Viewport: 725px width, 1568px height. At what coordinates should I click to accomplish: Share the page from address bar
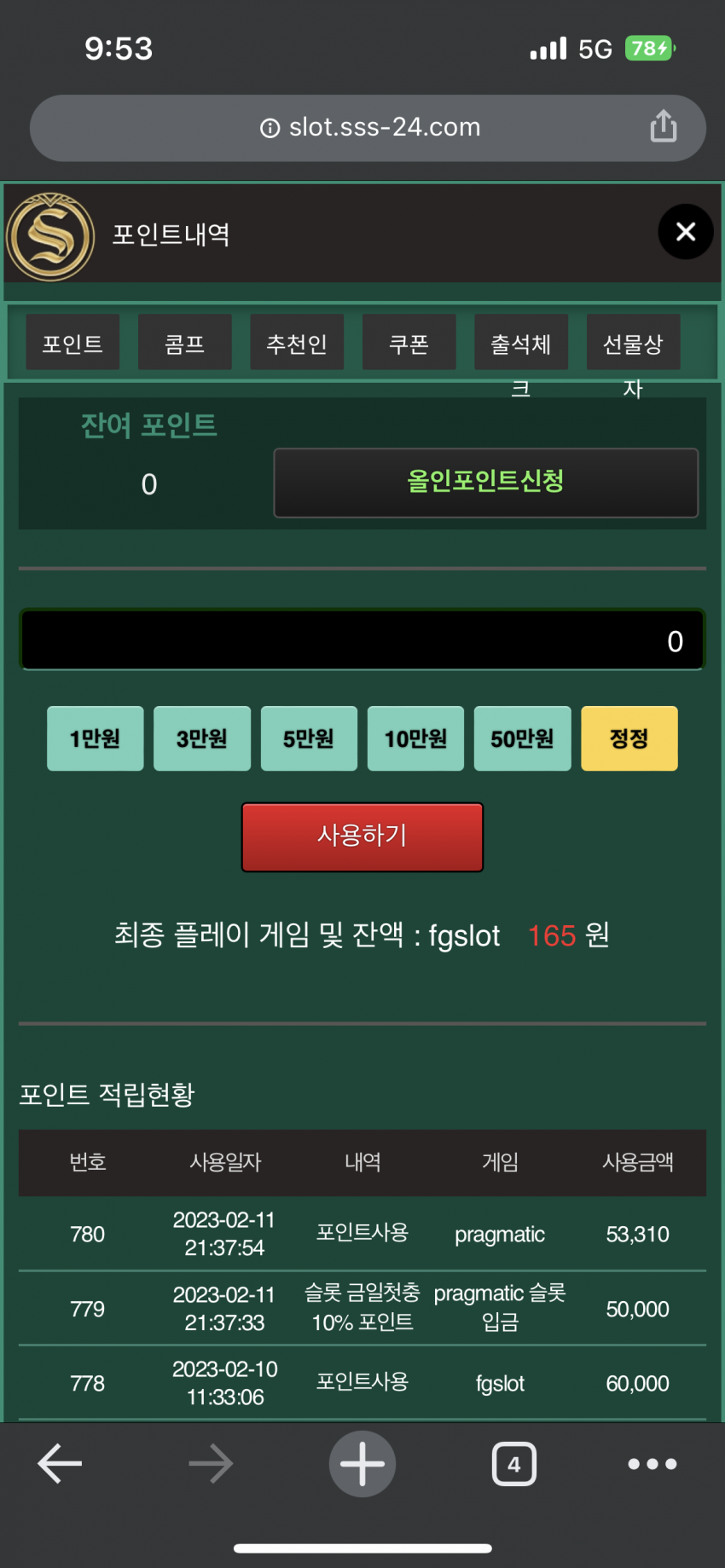click(x=663, y=127)
